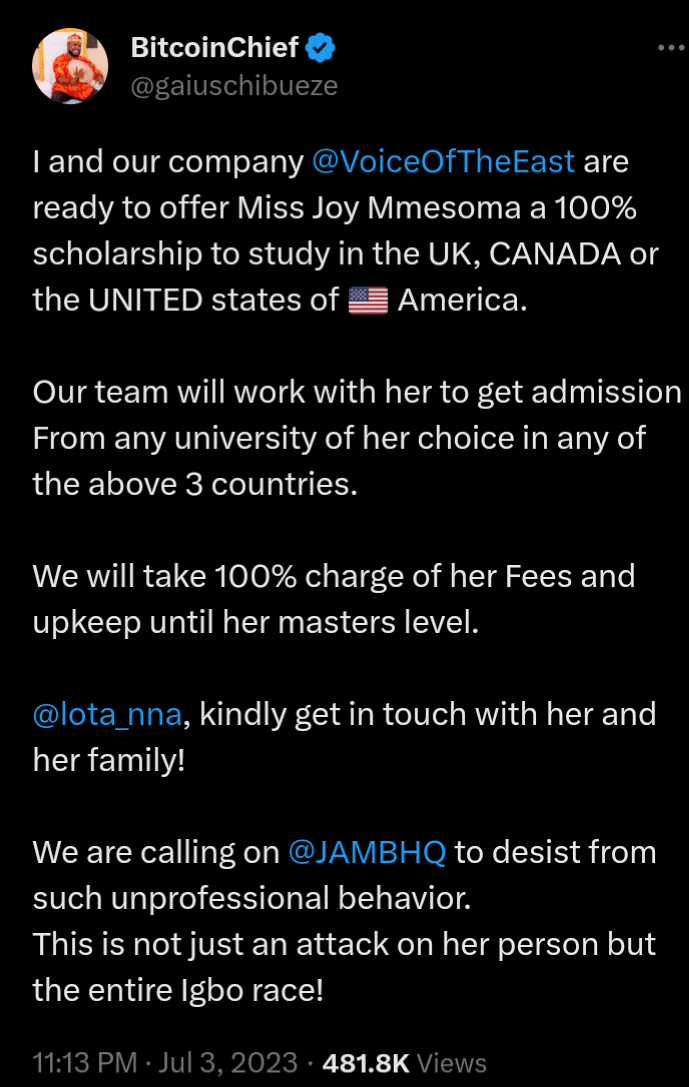Open the @VoiceOfTheEast mention

[443, 162]
